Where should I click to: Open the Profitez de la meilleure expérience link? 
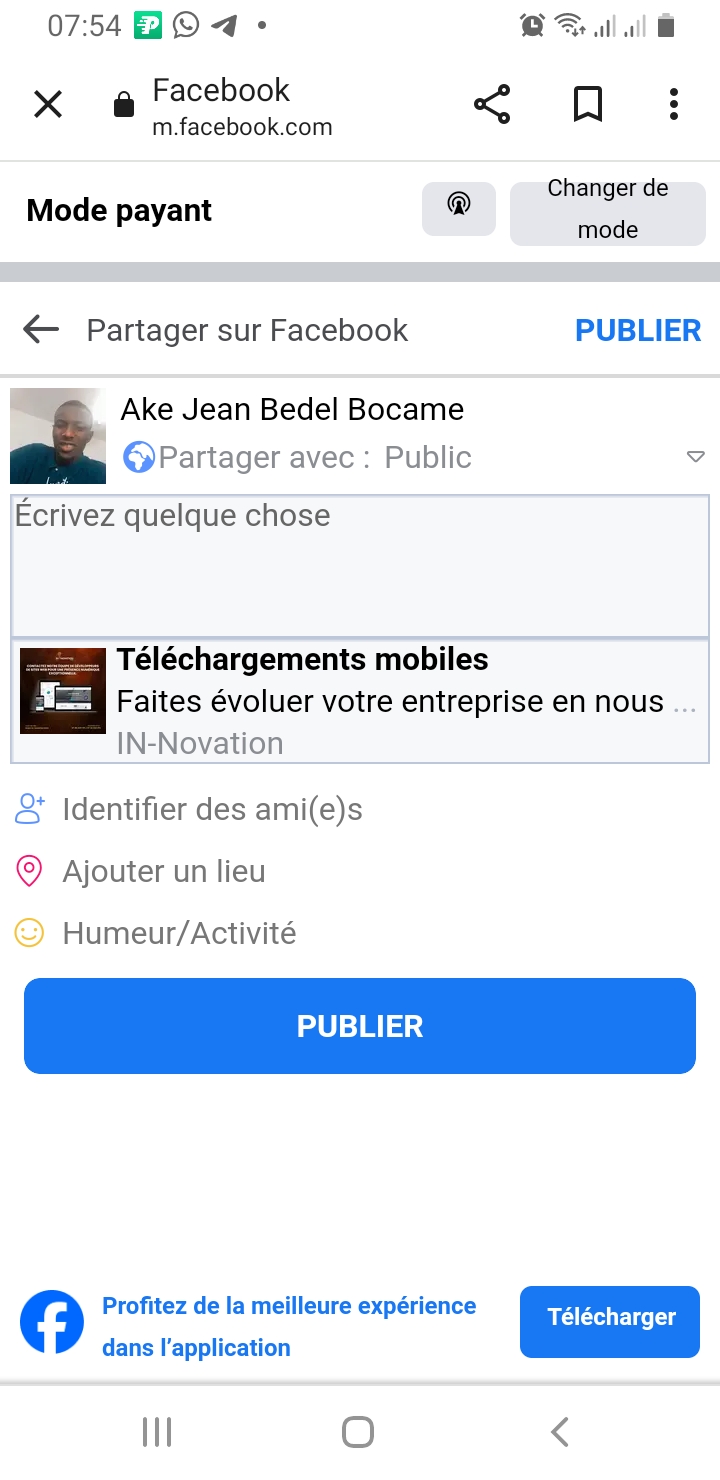pos(289,1326)
